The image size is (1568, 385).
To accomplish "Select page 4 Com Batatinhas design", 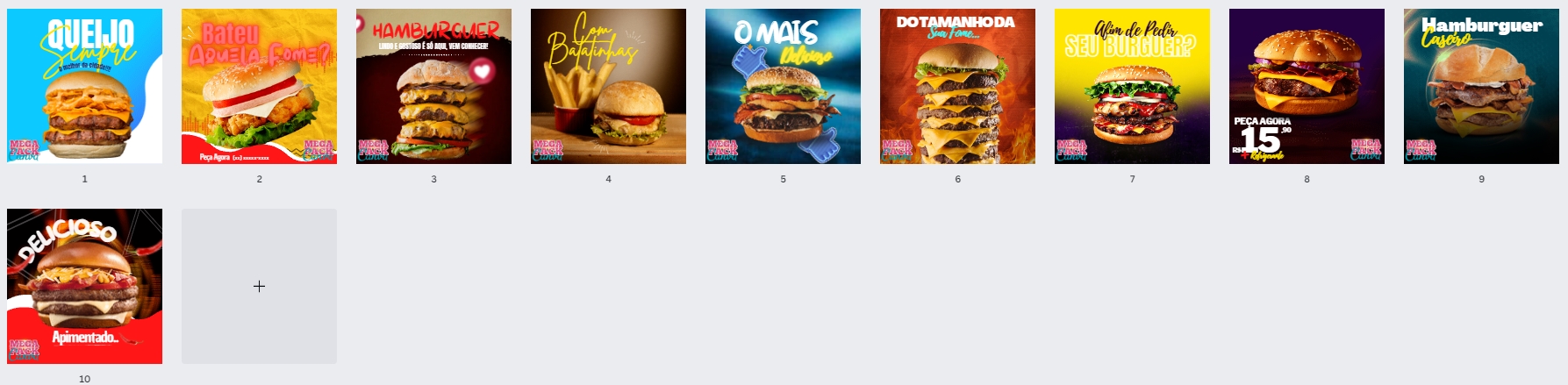I will [608, 86].
